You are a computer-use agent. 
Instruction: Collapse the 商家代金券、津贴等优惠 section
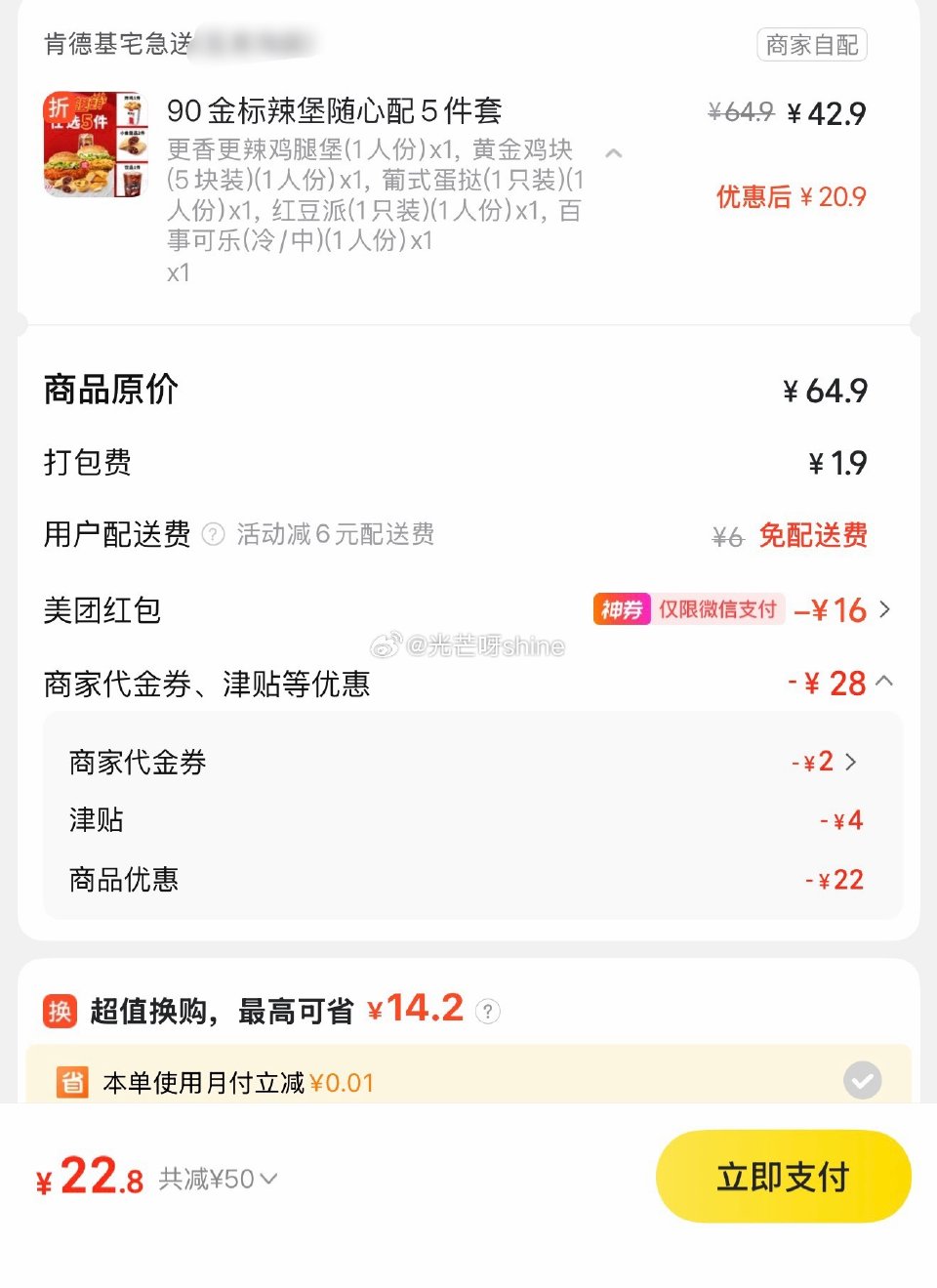point(883,682)
